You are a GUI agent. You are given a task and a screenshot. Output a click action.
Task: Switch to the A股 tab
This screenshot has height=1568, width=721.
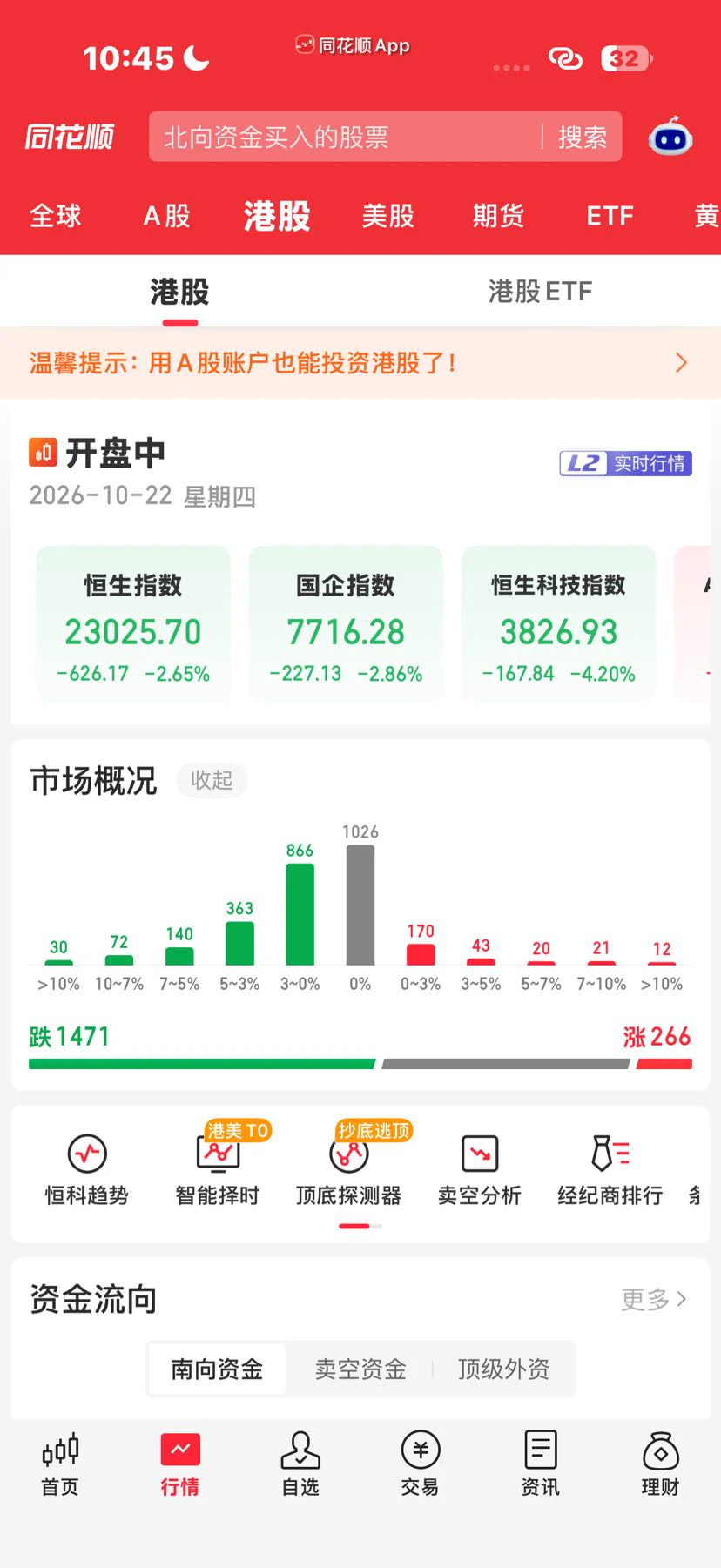(x=167, y=216)
